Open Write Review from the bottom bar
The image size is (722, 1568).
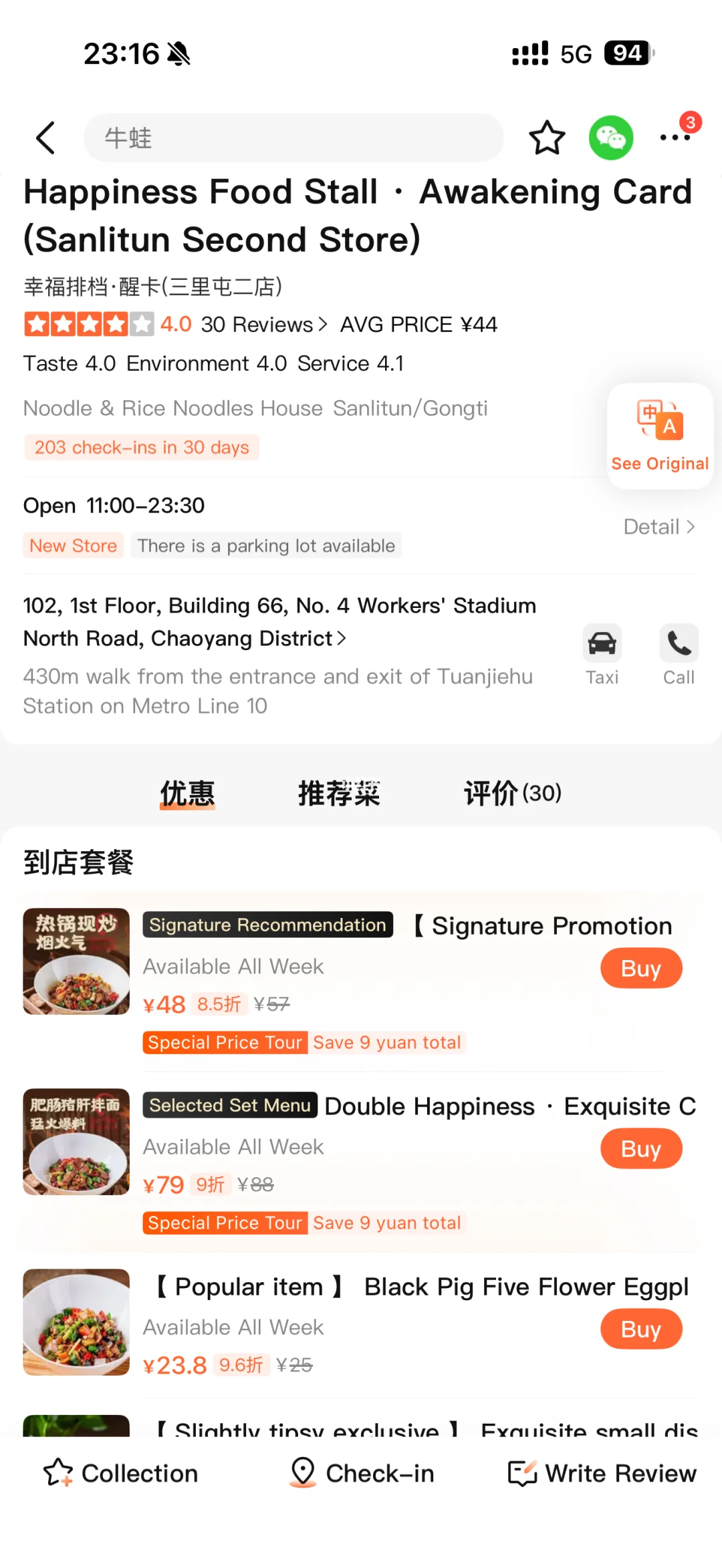[601, 1472]
